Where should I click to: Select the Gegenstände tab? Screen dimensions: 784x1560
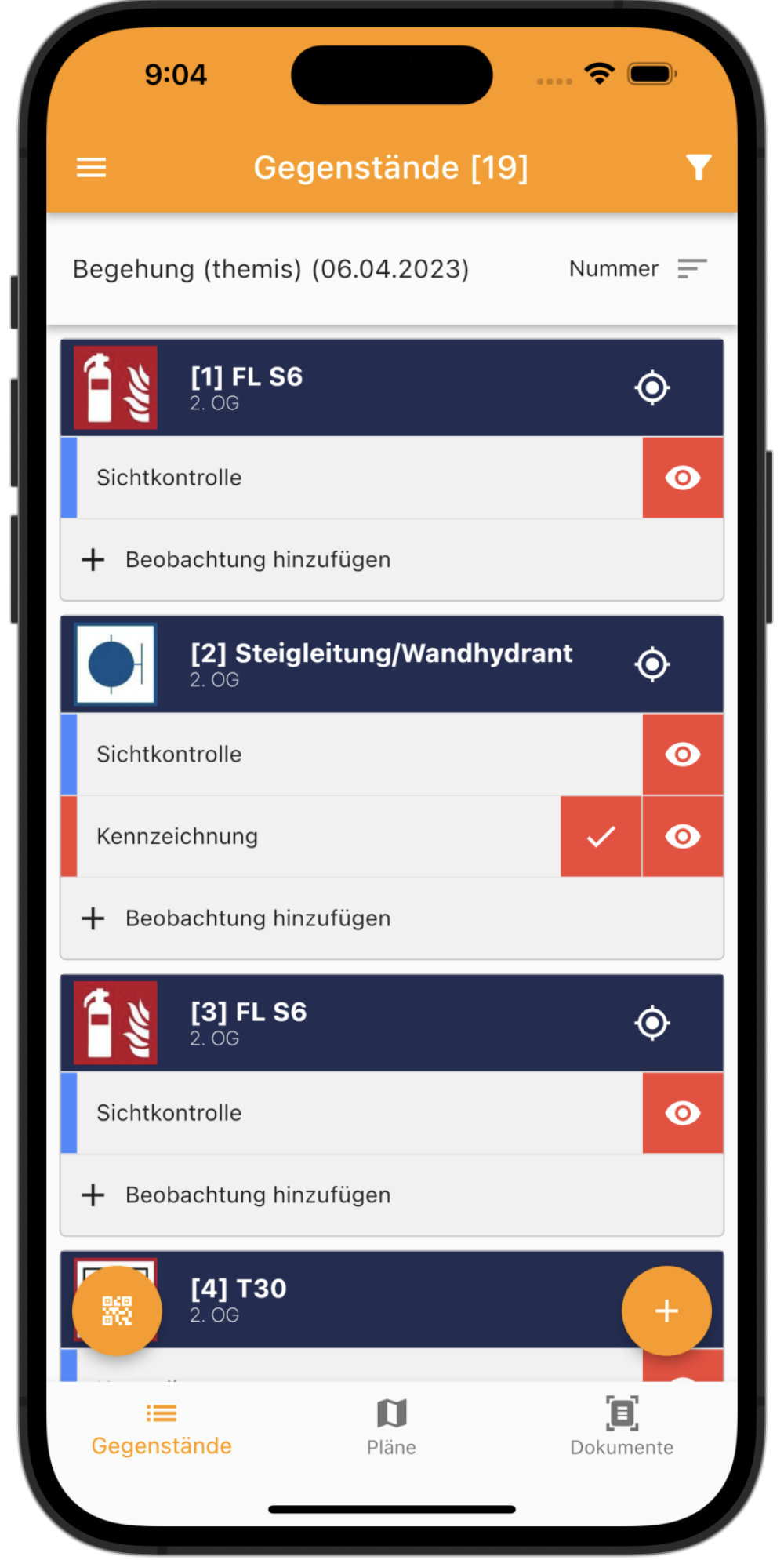[162, 1427]
